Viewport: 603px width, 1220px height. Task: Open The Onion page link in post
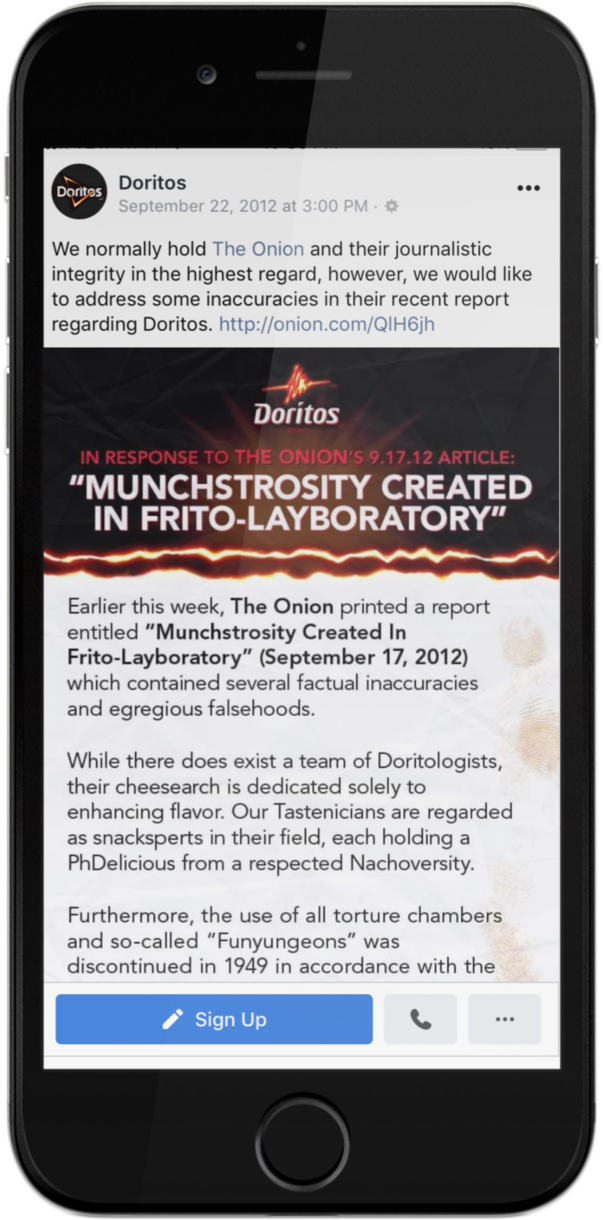258,248
